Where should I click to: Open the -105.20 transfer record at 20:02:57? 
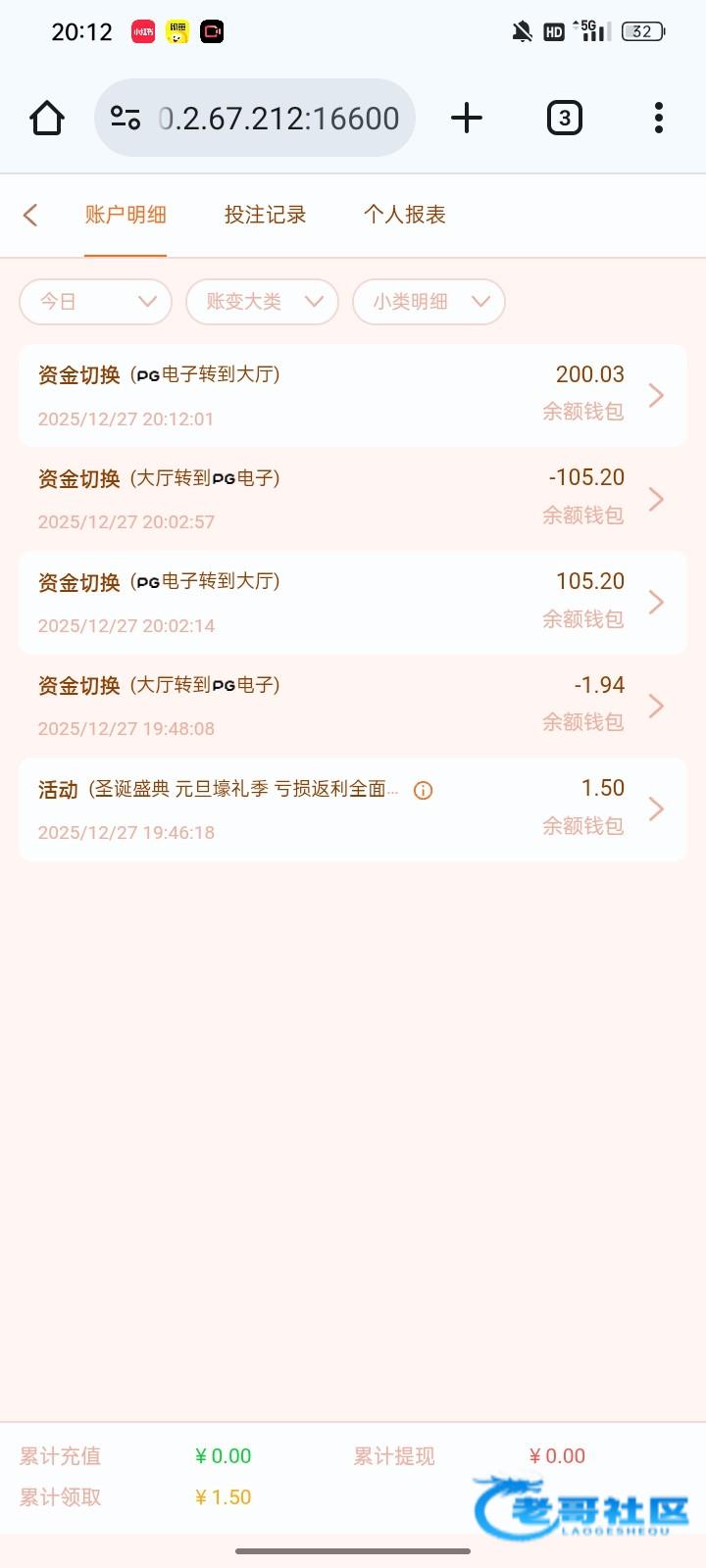coord(352,499)
